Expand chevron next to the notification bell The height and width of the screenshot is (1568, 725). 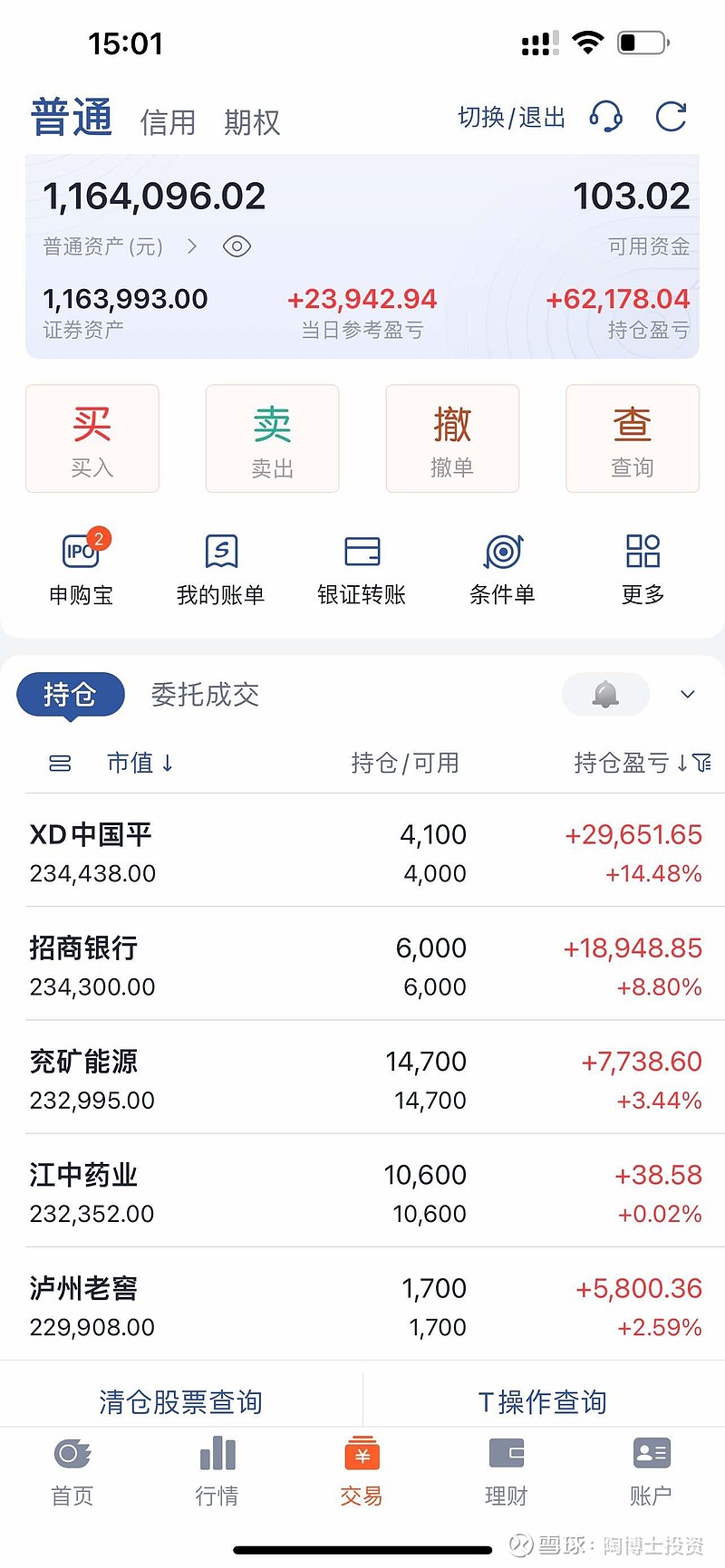click(x=687, y=694)
